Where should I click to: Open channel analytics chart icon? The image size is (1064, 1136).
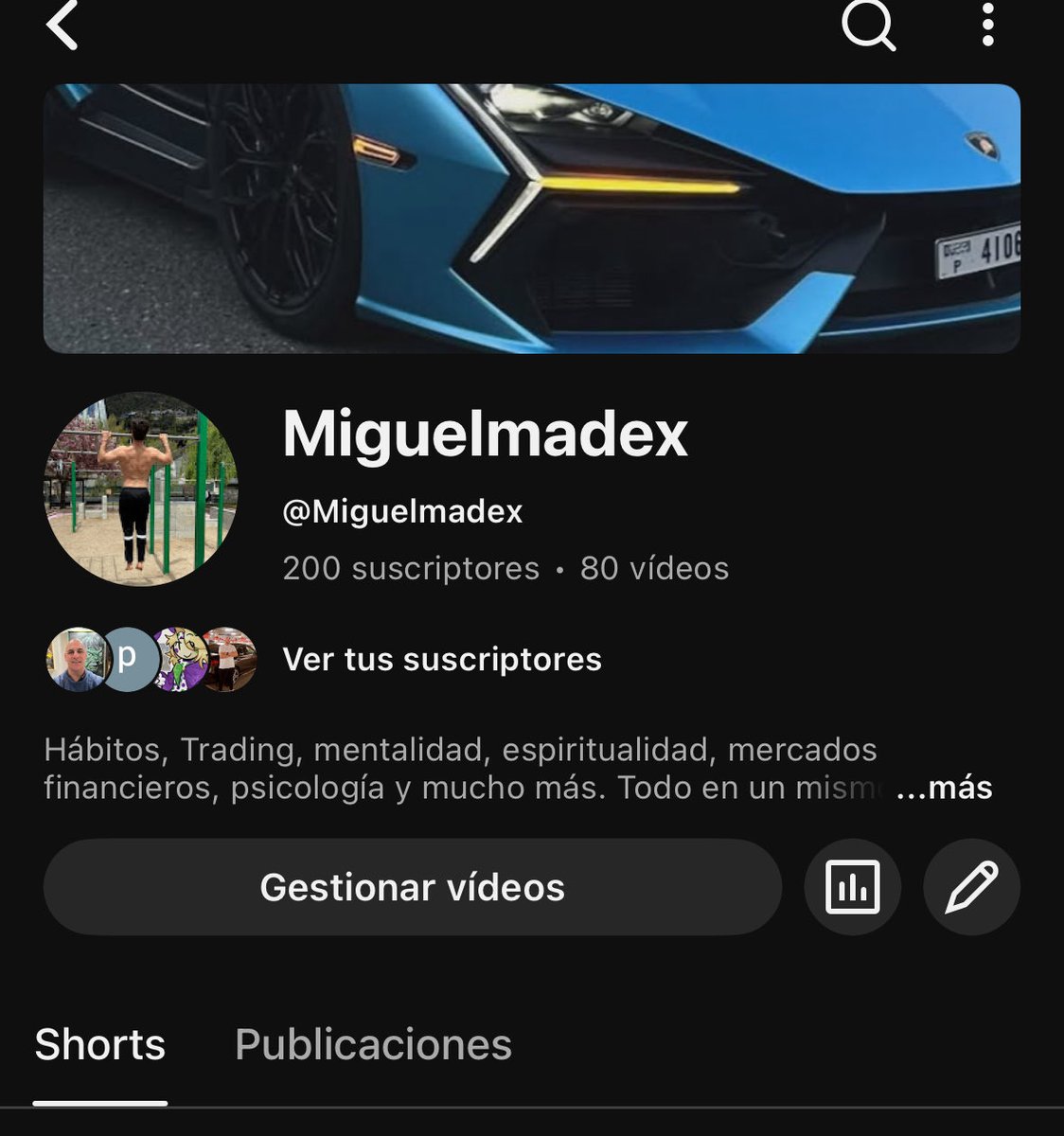coord(852,887)
